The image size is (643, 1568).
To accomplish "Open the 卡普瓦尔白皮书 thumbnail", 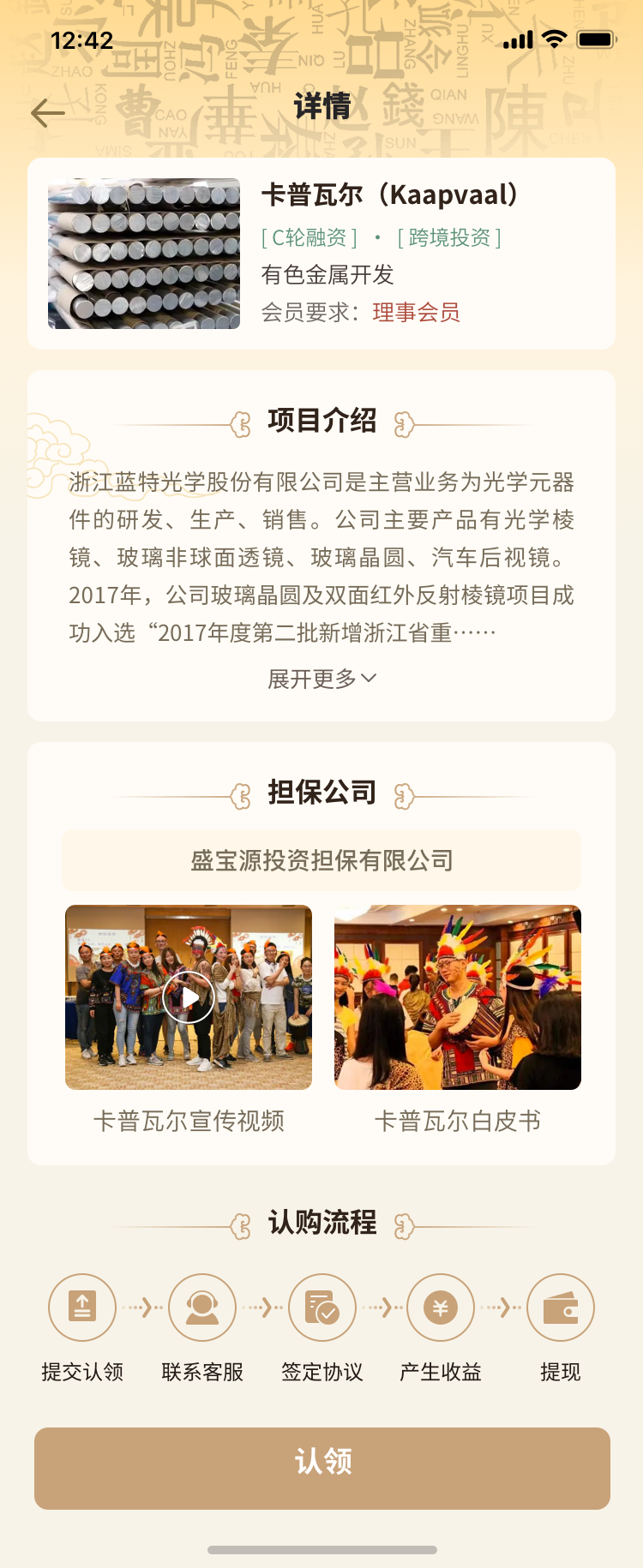I will 457,997.
